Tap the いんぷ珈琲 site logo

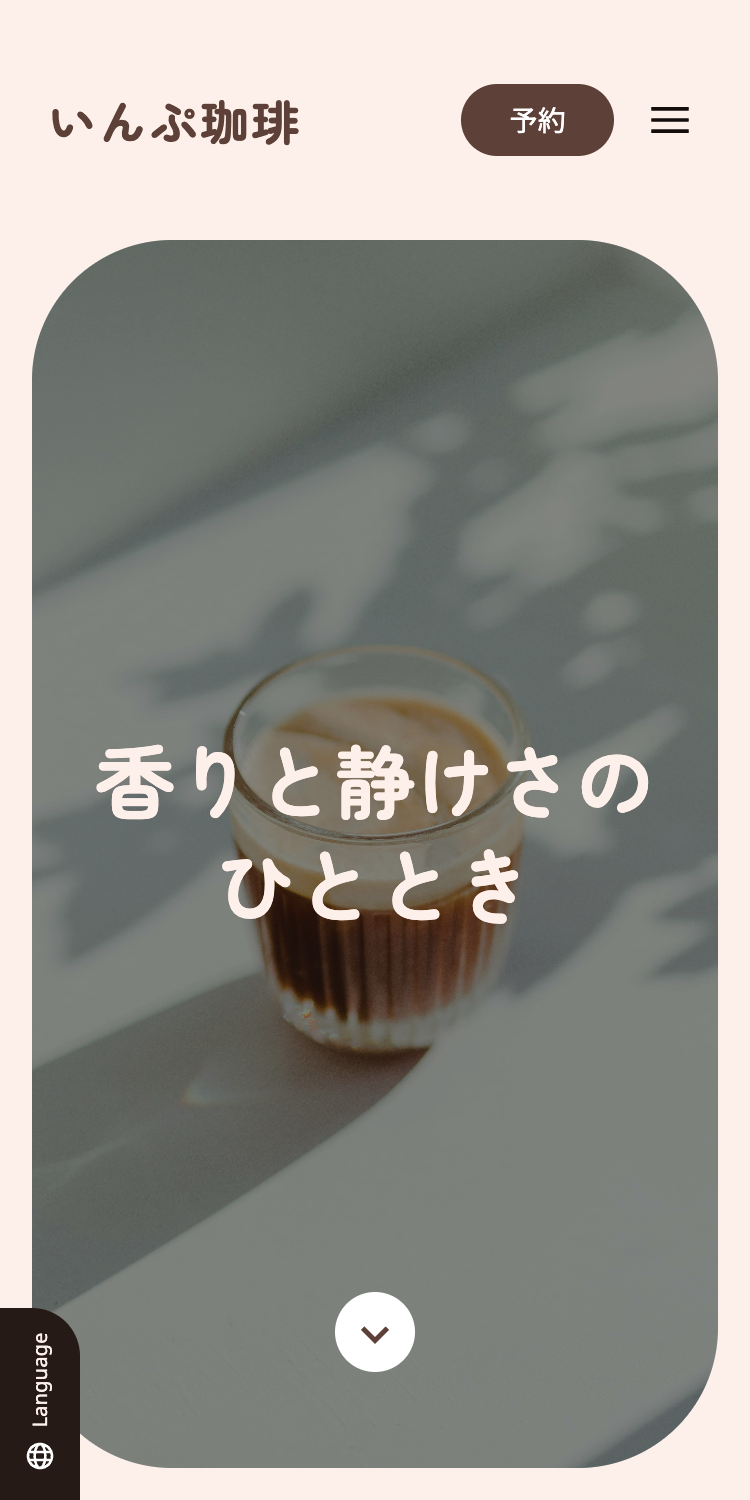tap(175, 123)
